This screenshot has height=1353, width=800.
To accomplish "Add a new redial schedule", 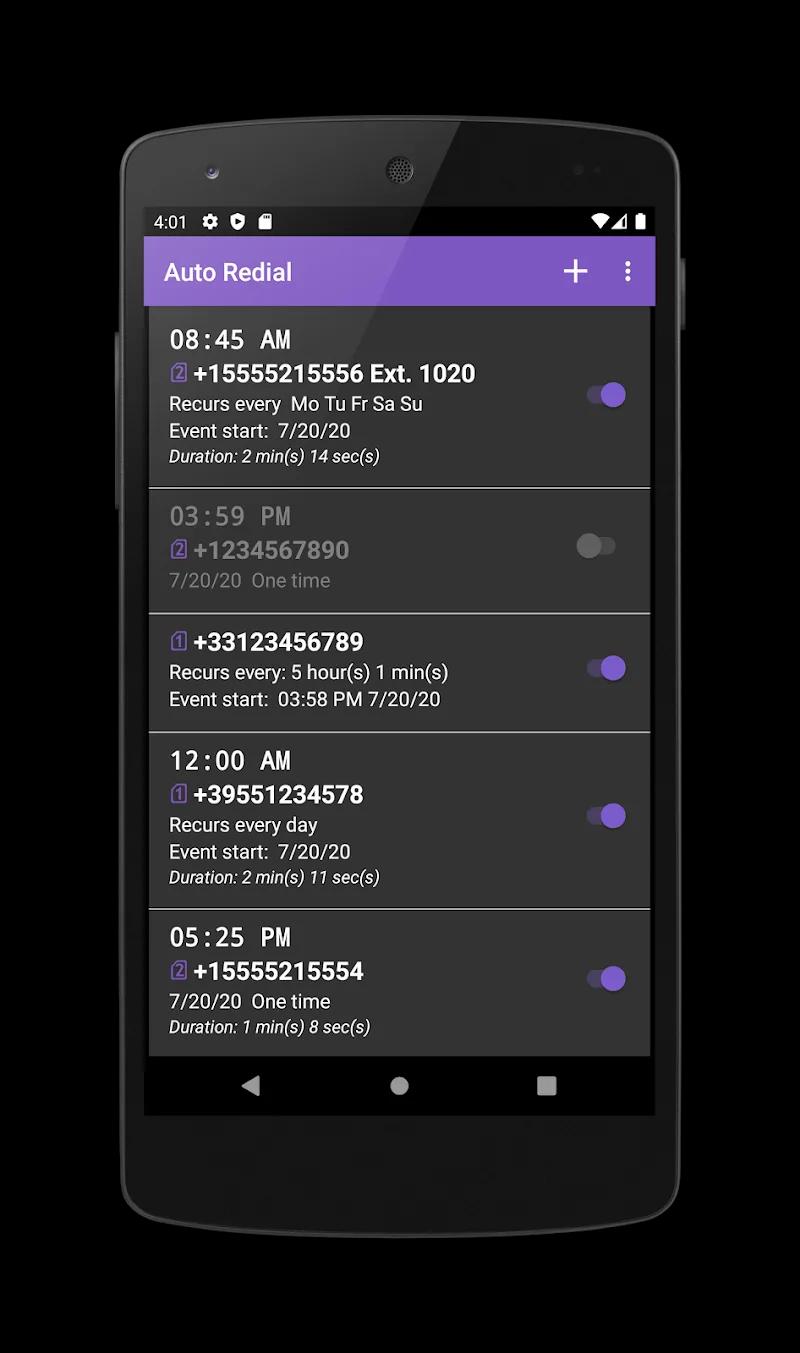I will coord(575,271).
